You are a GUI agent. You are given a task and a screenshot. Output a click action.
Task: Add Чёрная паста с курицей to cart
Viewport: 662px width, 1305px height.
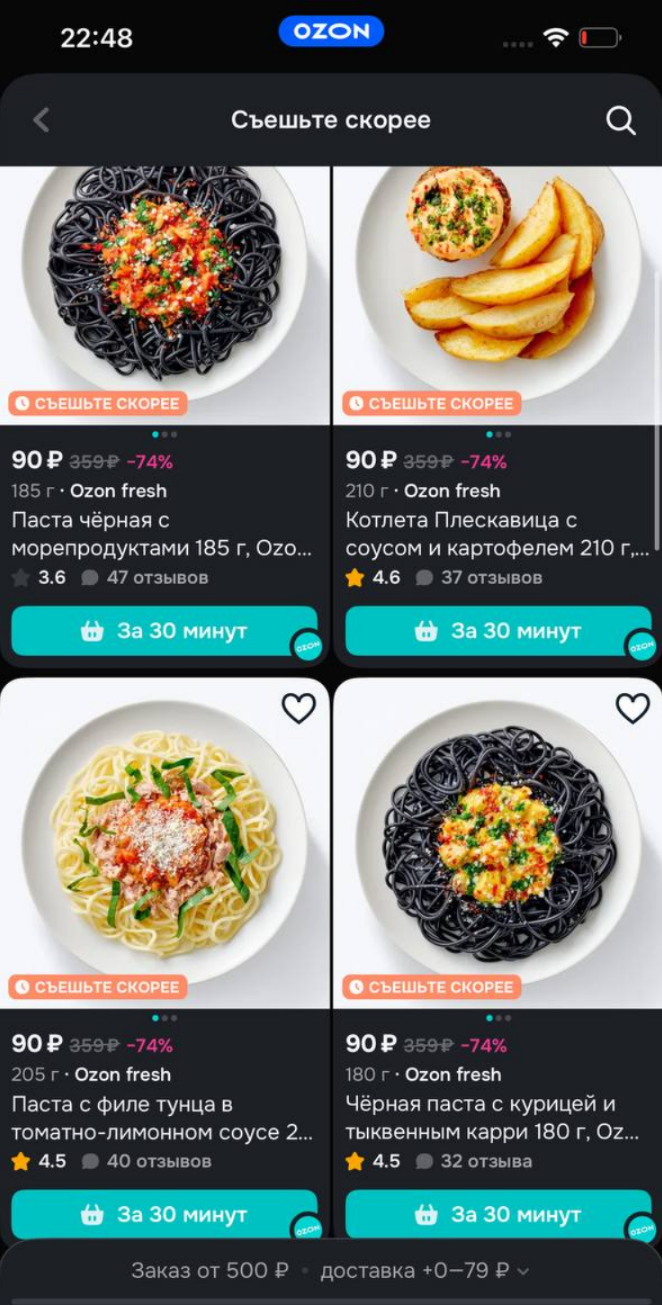(x=497, y=1214)
